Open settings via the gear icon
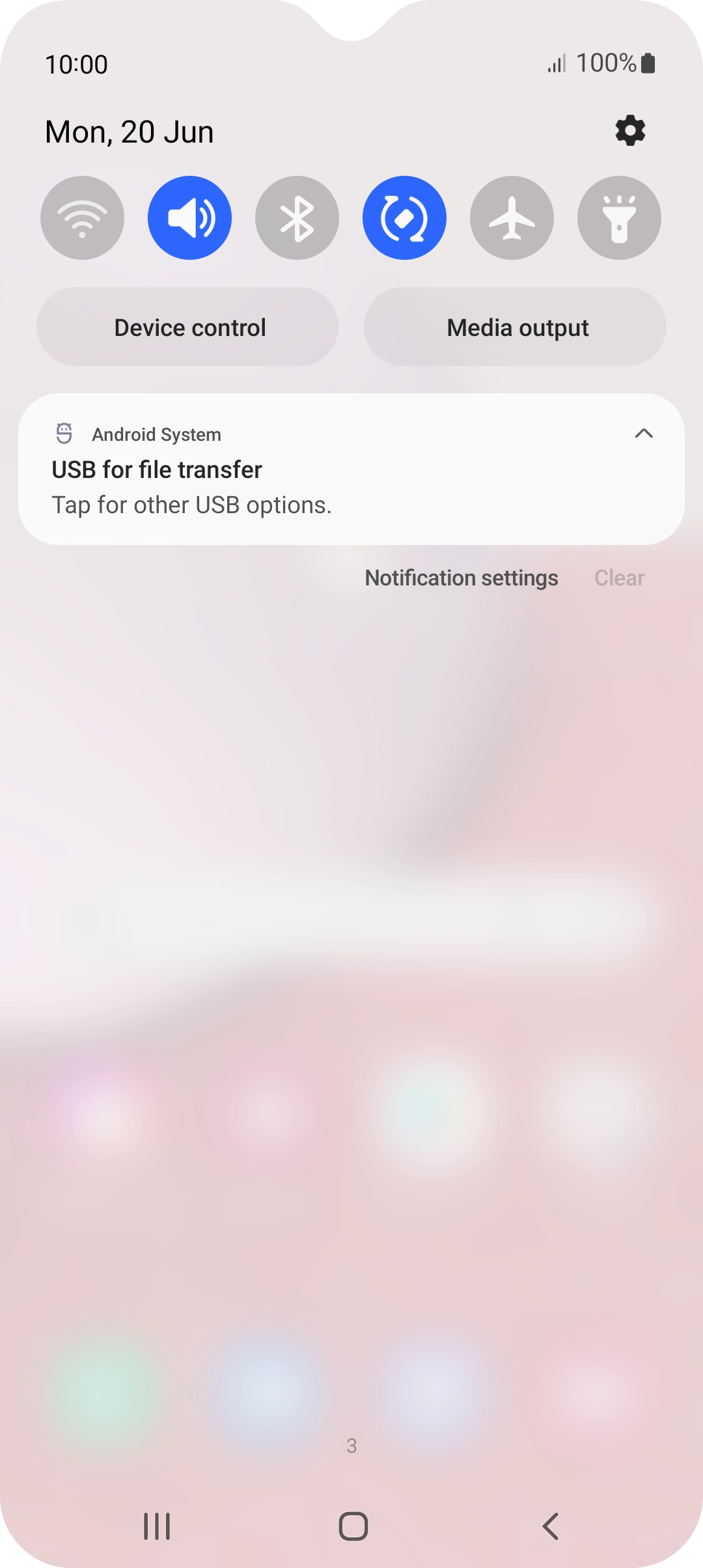Screen dimensions: 703x1568 (630, 131)
